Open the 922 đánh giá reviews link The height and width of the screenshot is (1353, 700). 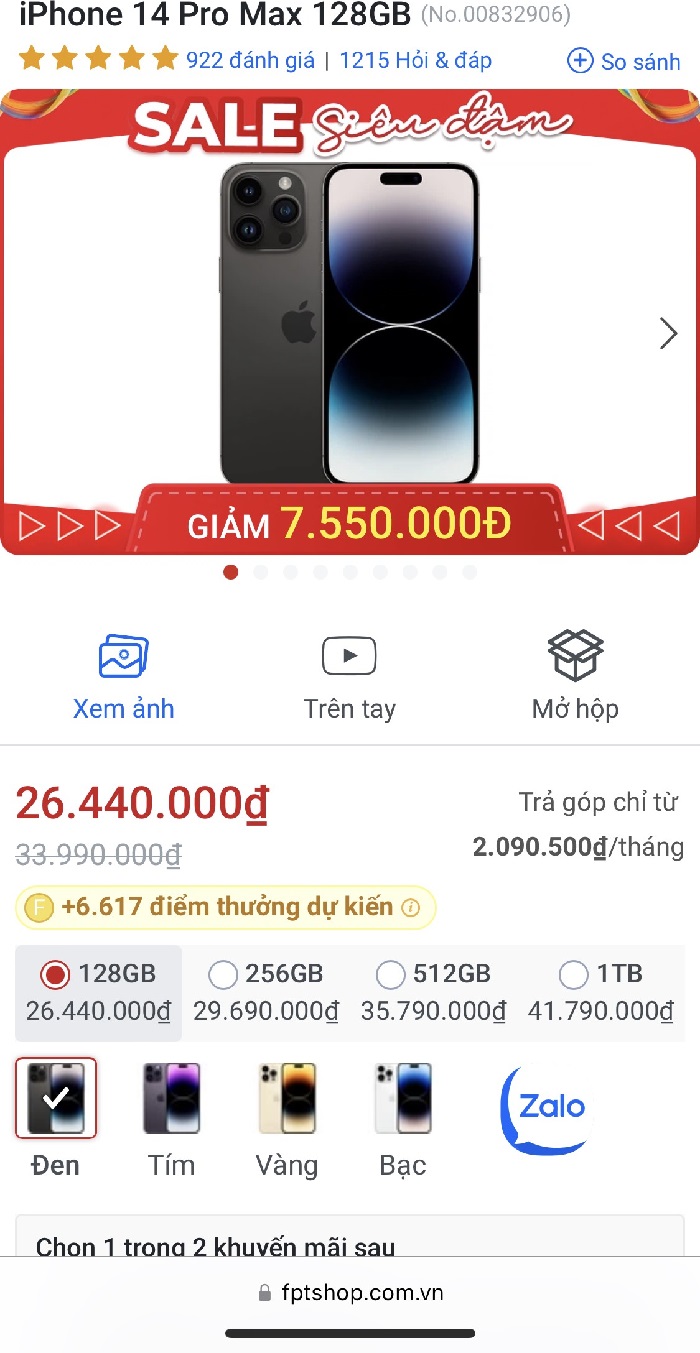click(x=250, y=61)
